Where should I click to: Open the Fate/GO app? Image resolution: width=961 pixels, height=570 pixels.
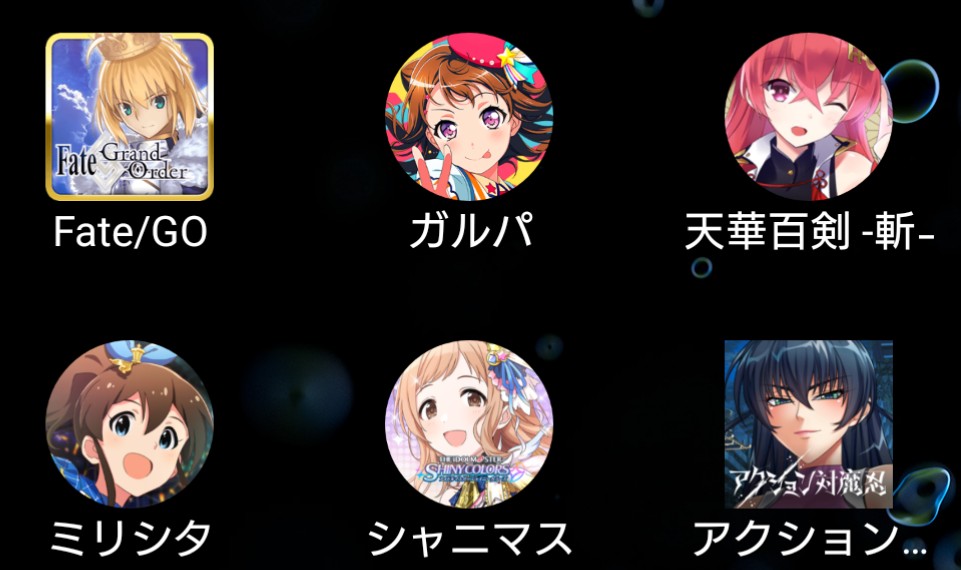(130, 117)
